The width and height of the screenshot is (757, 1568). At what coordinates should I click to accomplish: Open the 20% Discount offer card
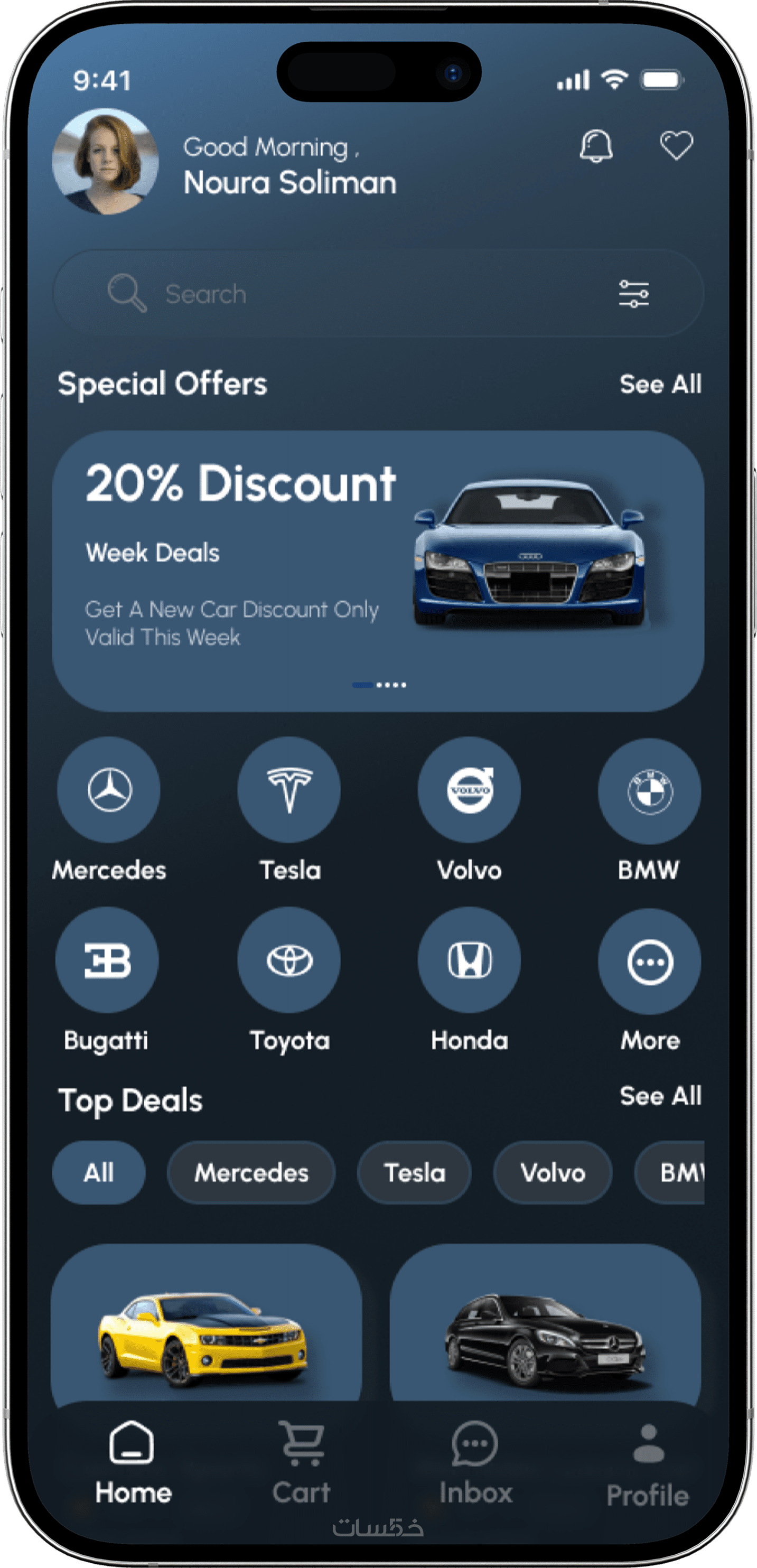coord(377,571)
